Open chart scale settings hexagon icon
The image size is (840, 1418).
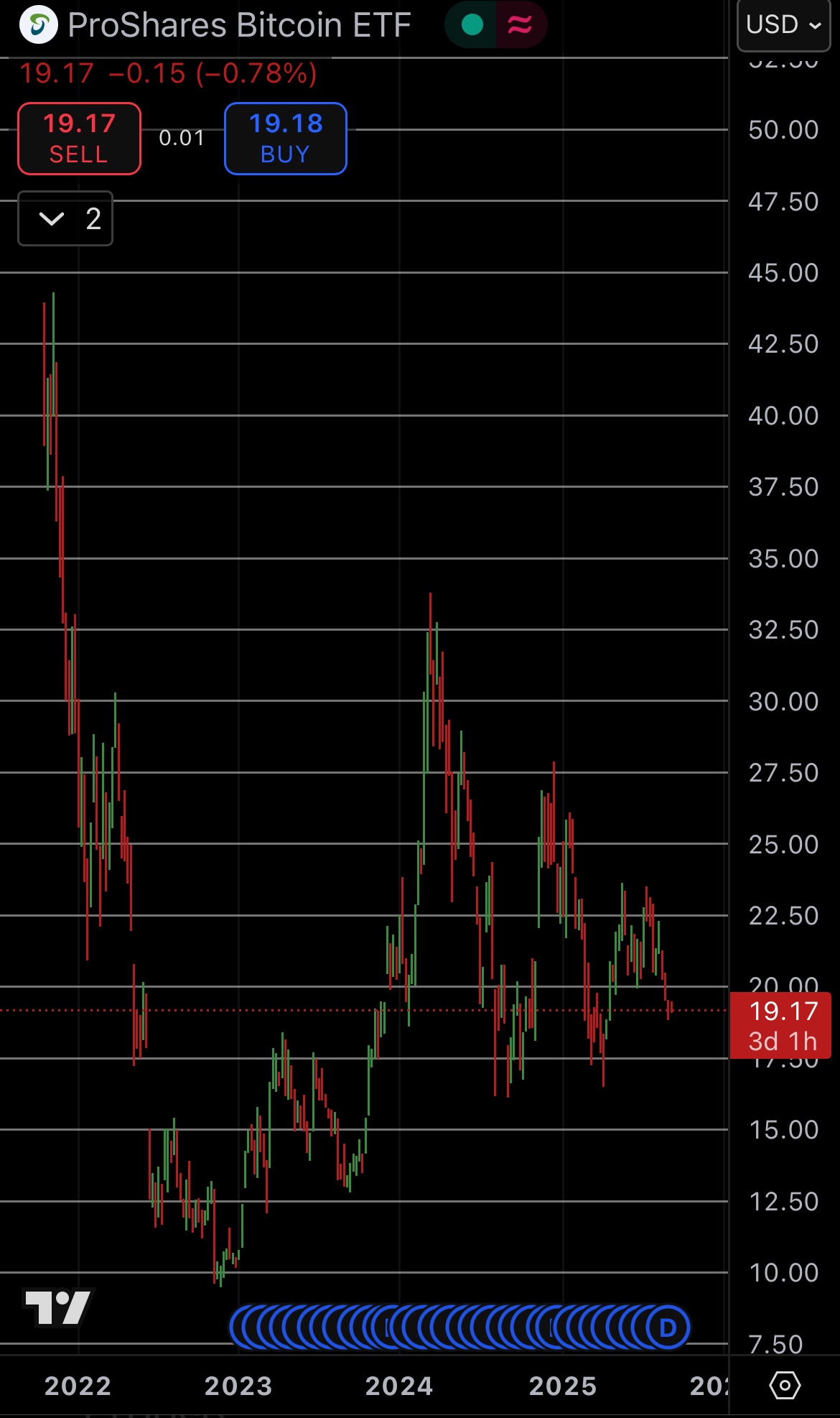[784, 1385]
